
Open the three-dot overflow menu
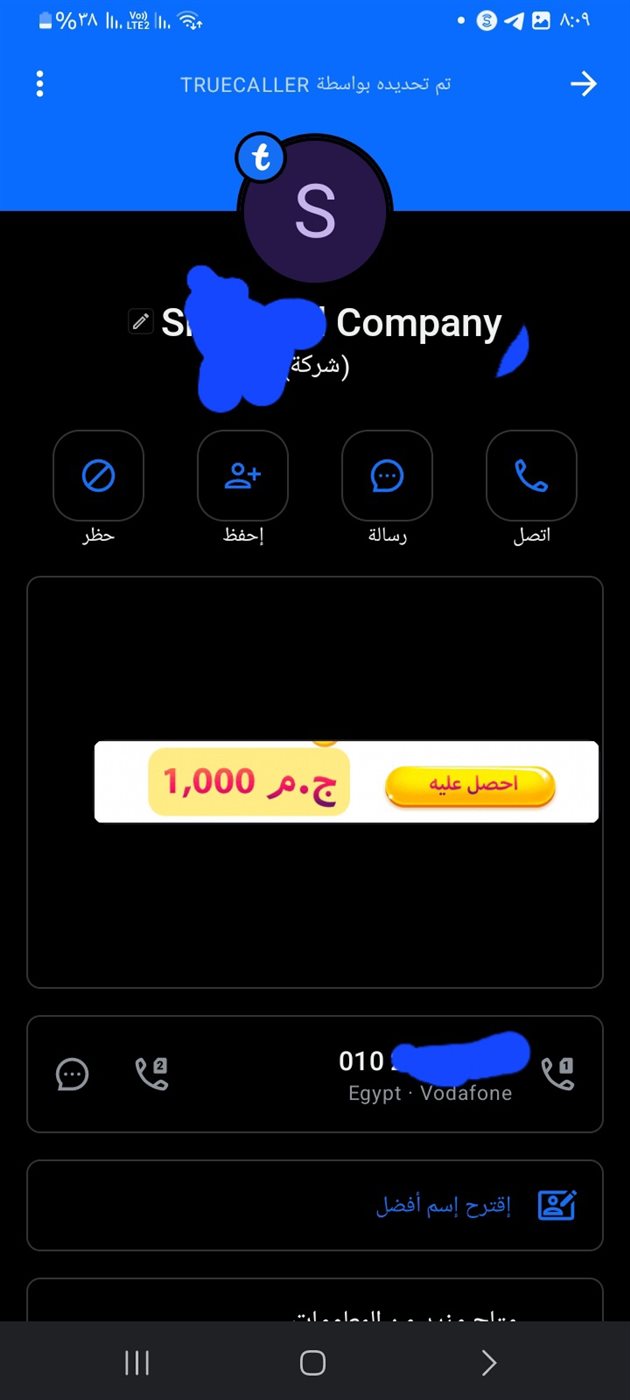[40, 84]
